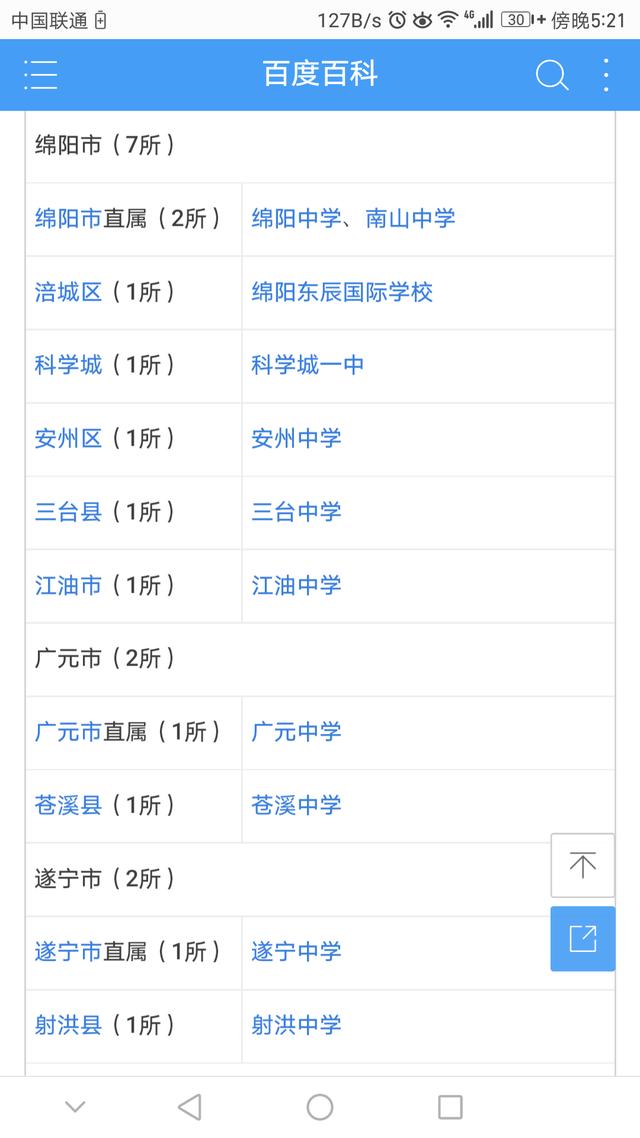This screenshot has height=1138, width=640.
Task: Follow the 射洪中学 link
Action: coord(296,1025)
